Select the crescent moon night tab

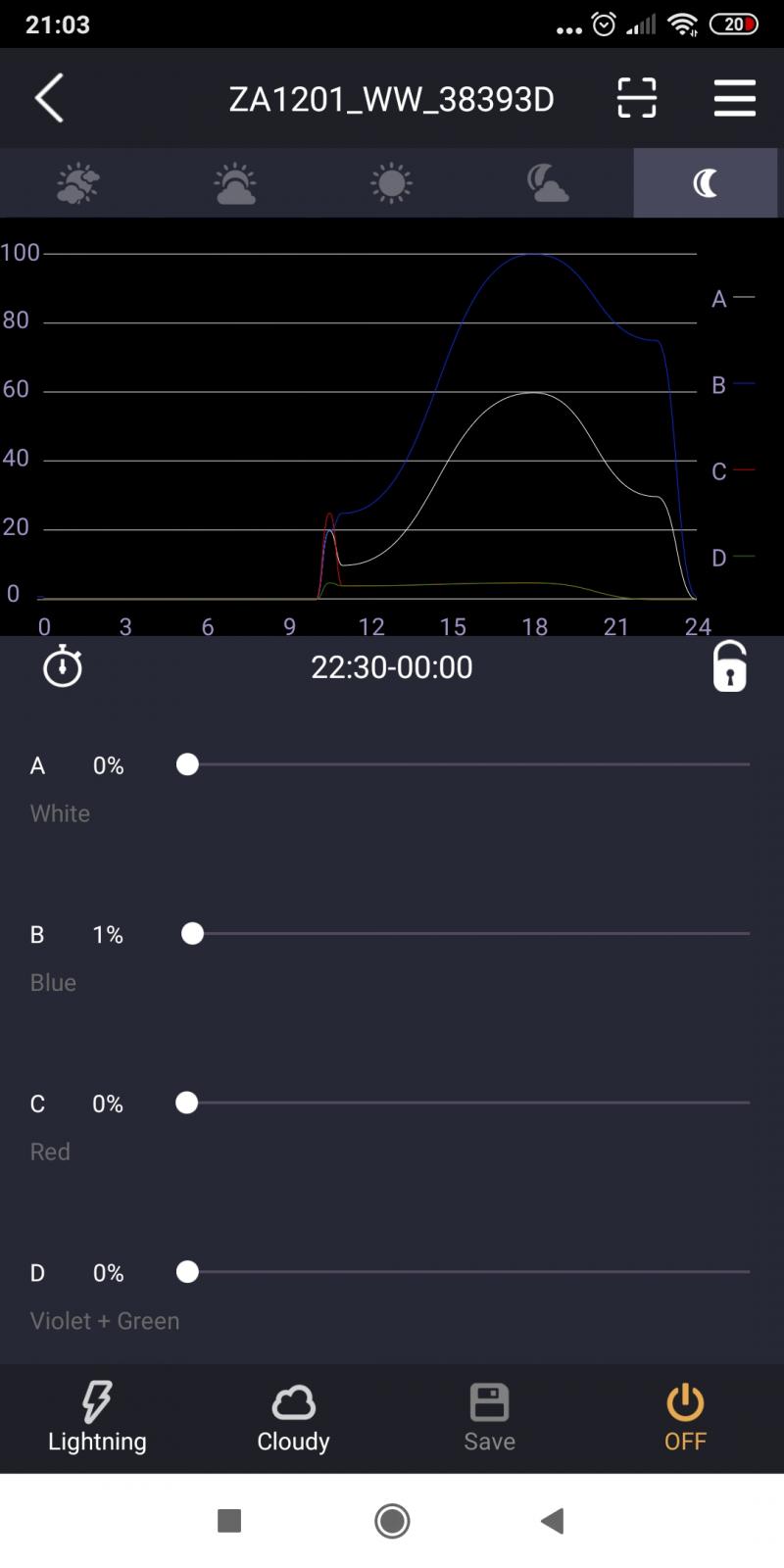705,183
